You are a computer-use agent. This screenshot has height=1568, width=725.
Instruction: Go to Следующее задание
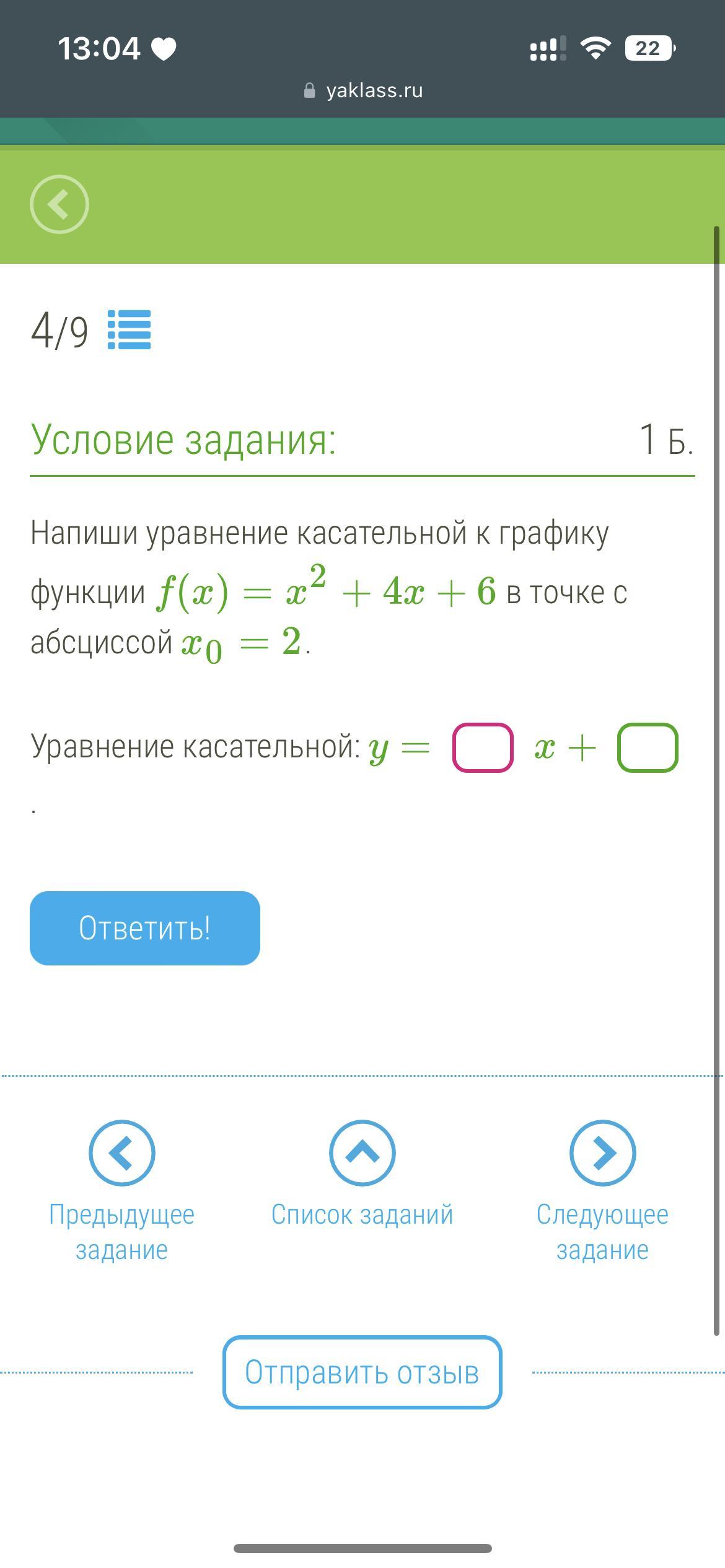(x=602, y=1189)
